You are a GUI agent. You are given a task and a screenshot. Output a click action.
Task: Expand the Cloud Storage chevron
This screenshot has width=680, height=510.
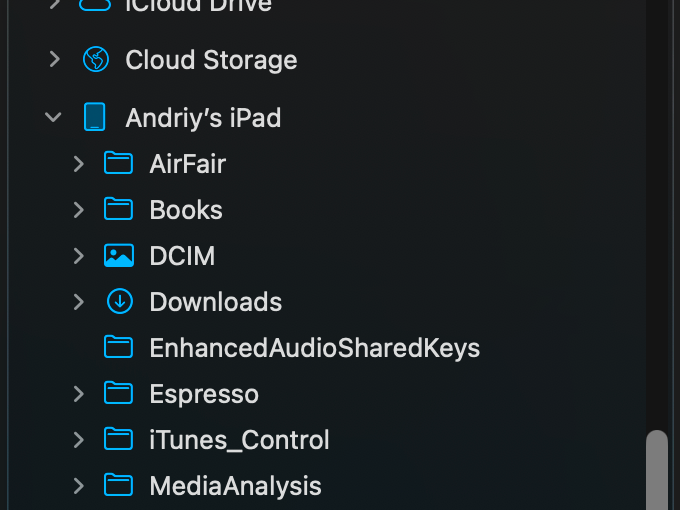55,59
